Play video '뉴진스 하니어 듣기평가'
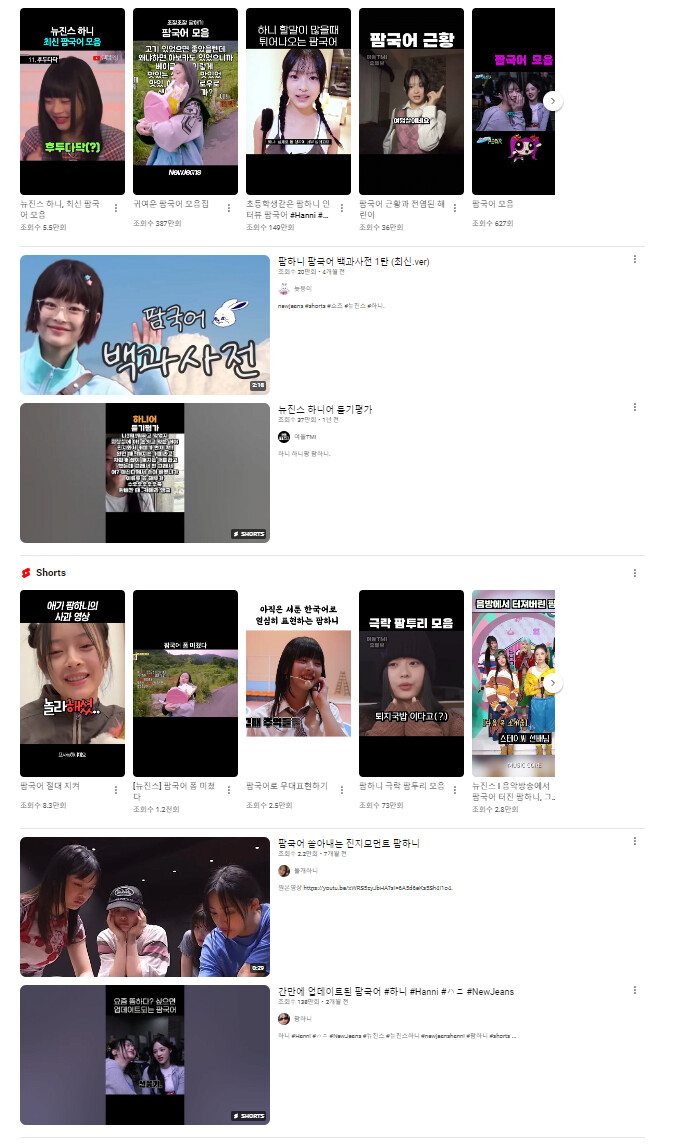The image size is (683, 1147). pos(145,473)
